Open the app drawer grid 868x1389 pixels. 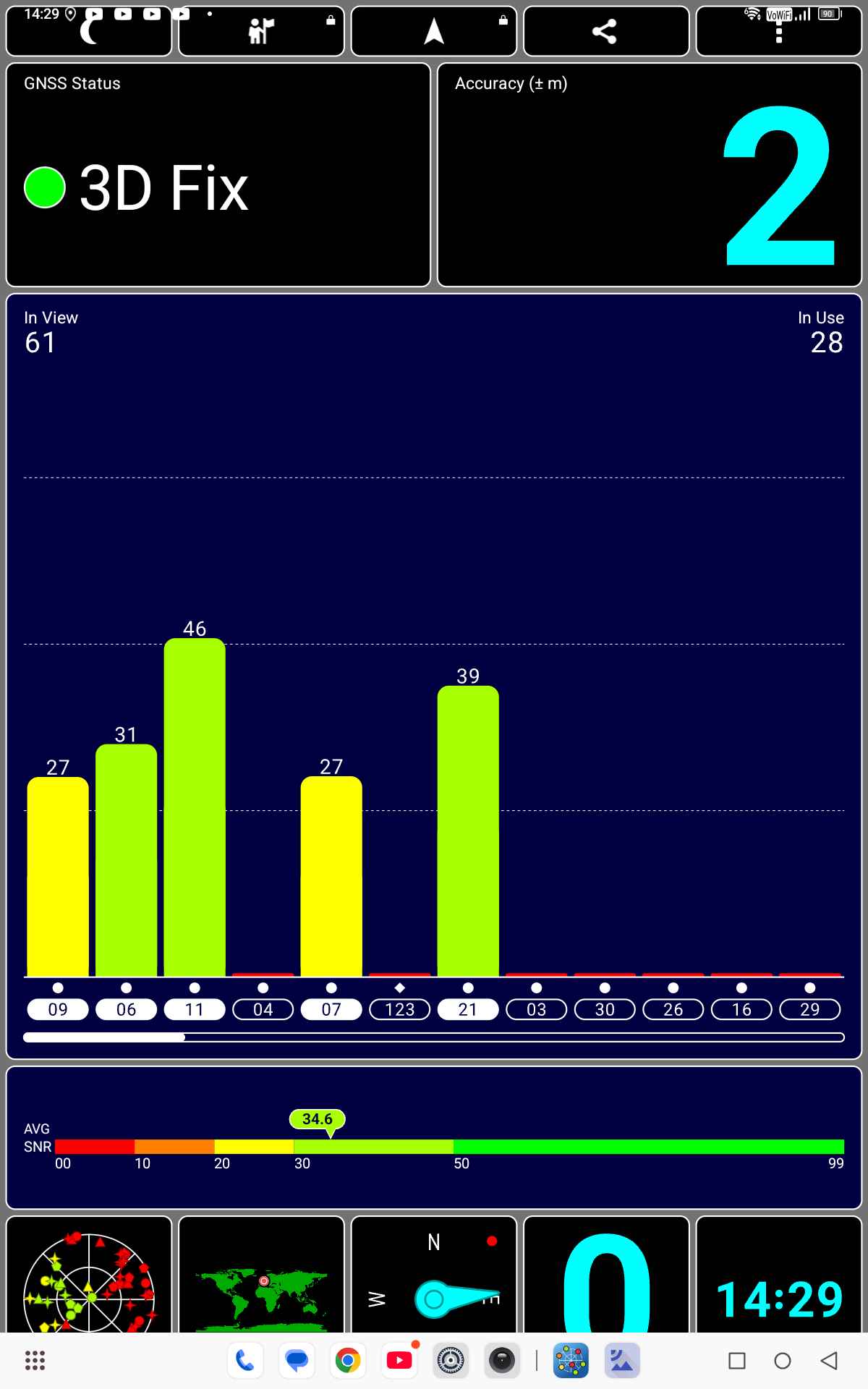coord(35,1361)
